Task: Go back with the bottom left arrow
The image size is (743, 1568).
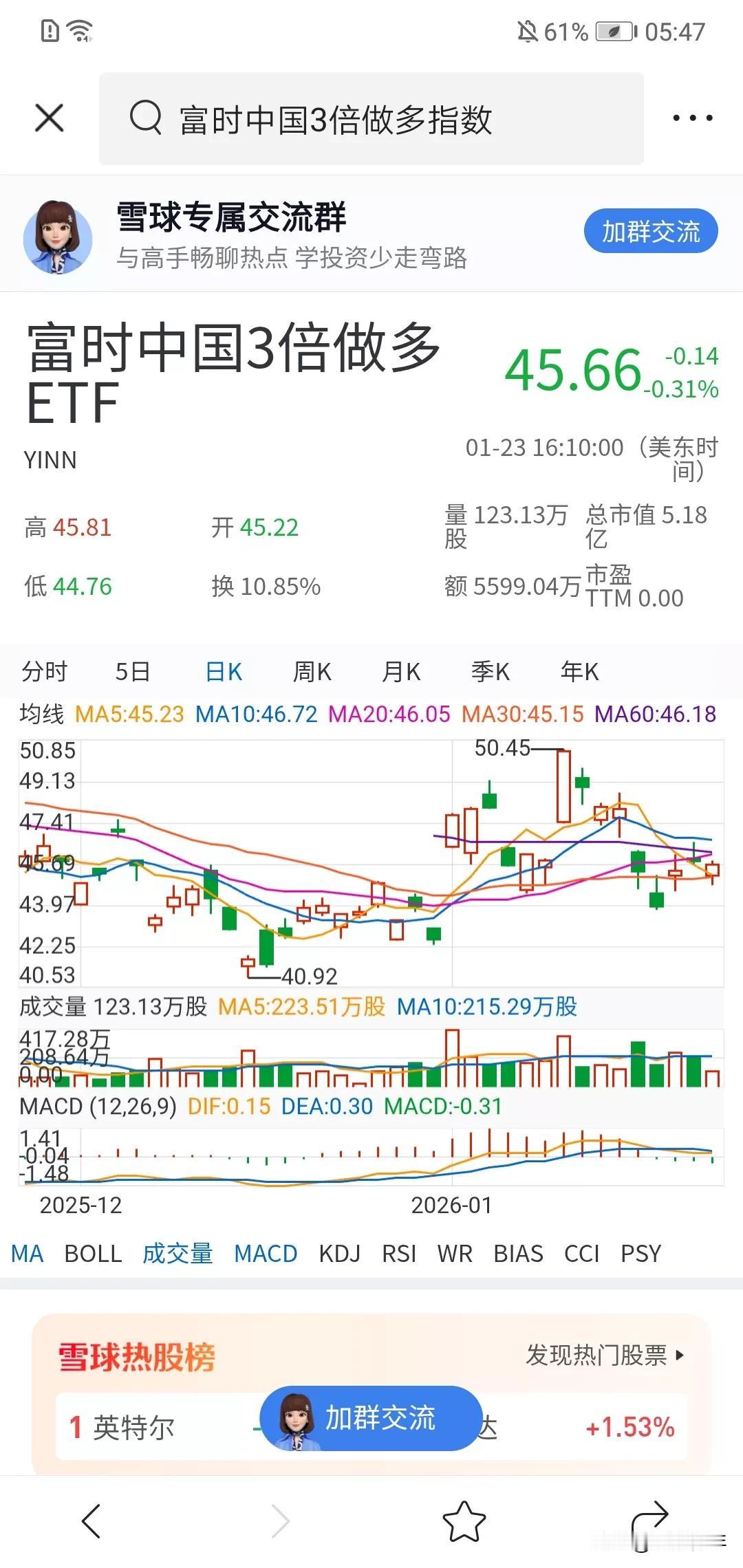Action: 91,1521
